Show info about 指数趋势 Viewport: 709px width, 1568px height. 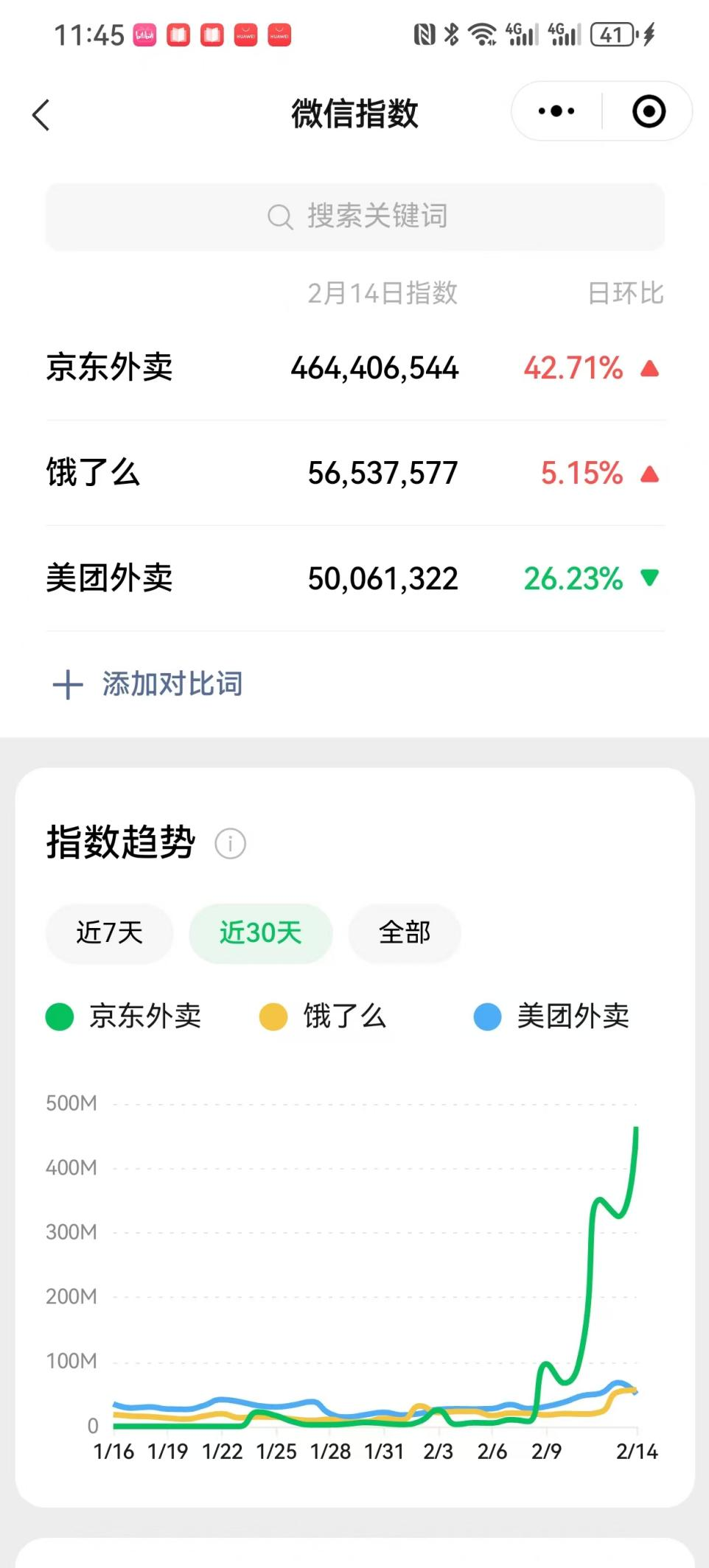coord(230,843)
